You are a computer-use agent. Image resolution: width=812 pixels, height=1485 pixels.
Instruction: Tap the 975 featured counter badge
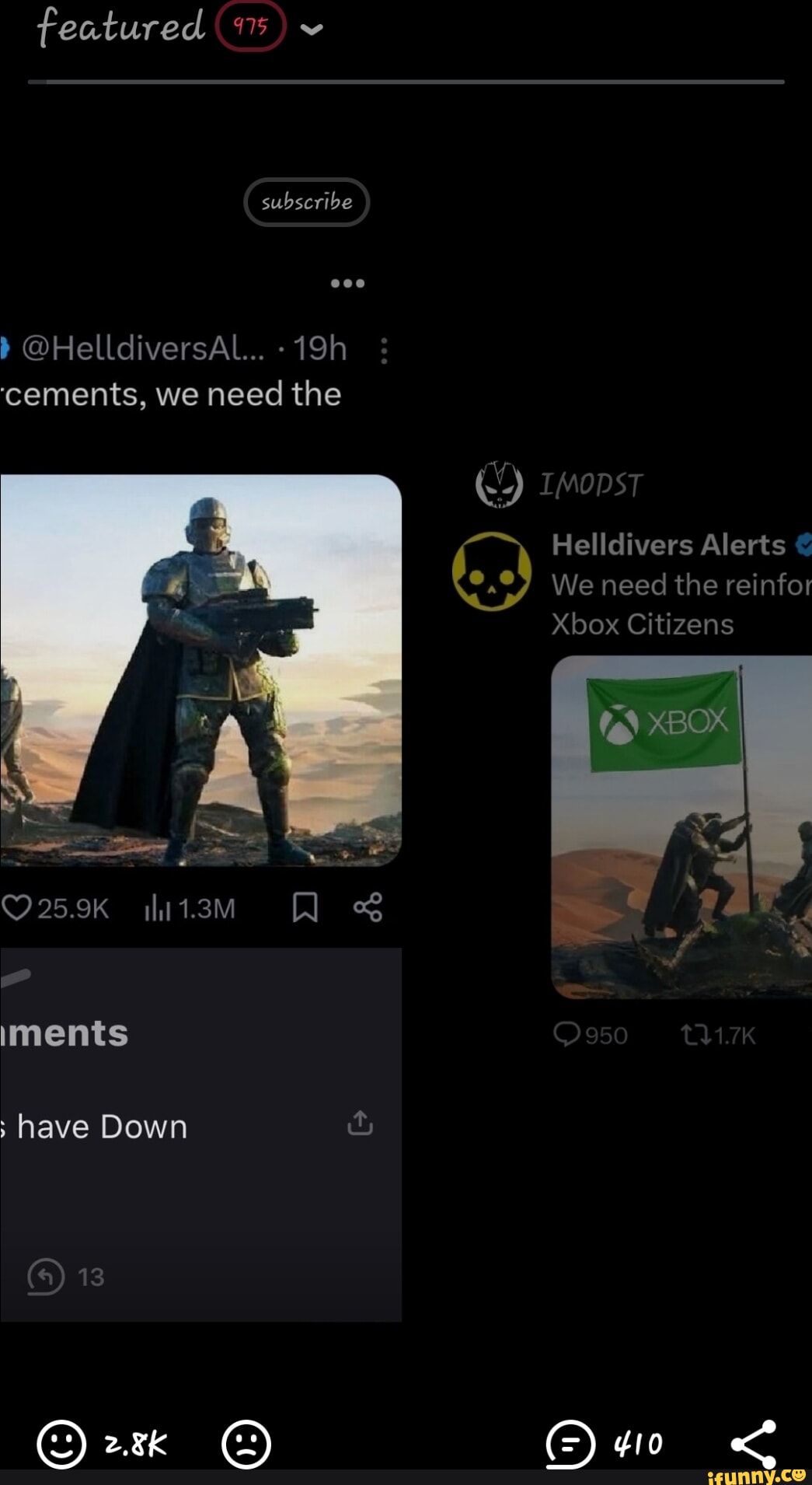tap(250, 25)
